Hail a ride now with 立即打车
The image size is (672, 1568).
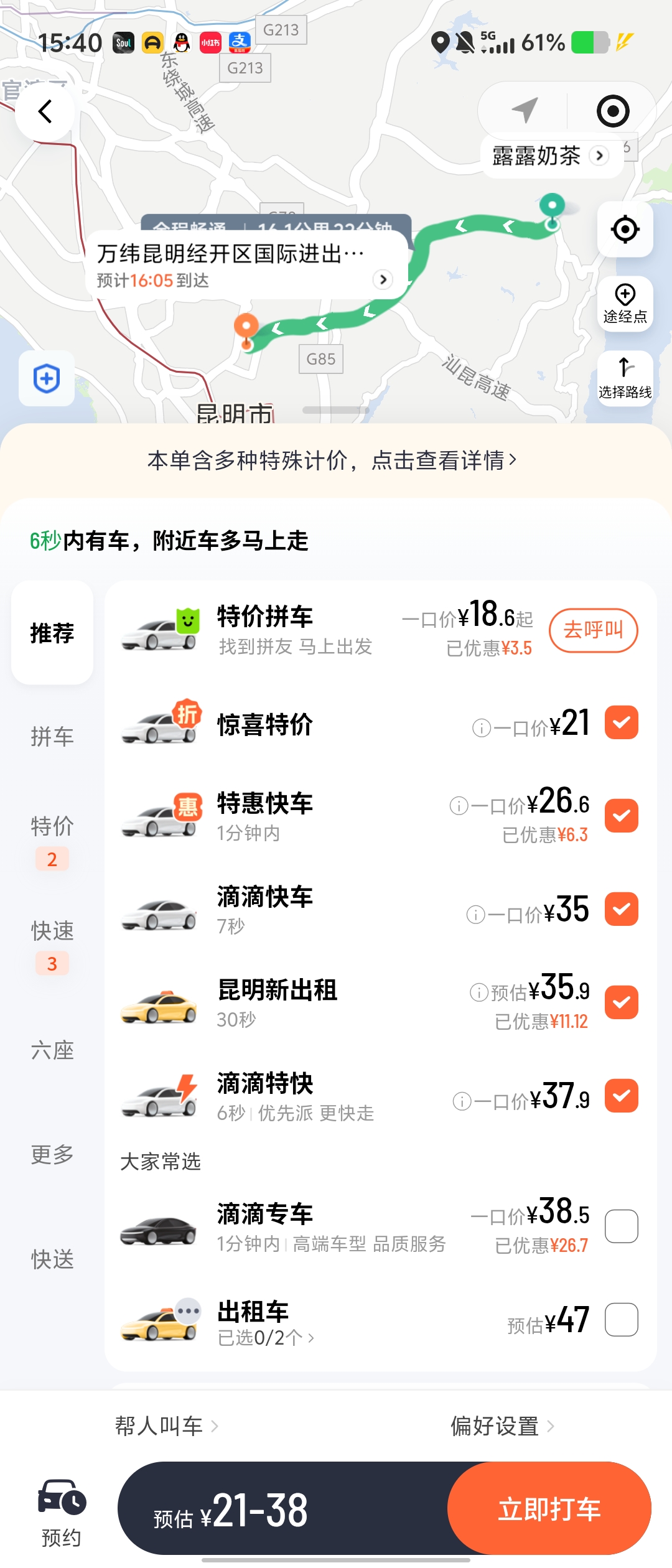pyautogui.click(x=549, y=1509)
